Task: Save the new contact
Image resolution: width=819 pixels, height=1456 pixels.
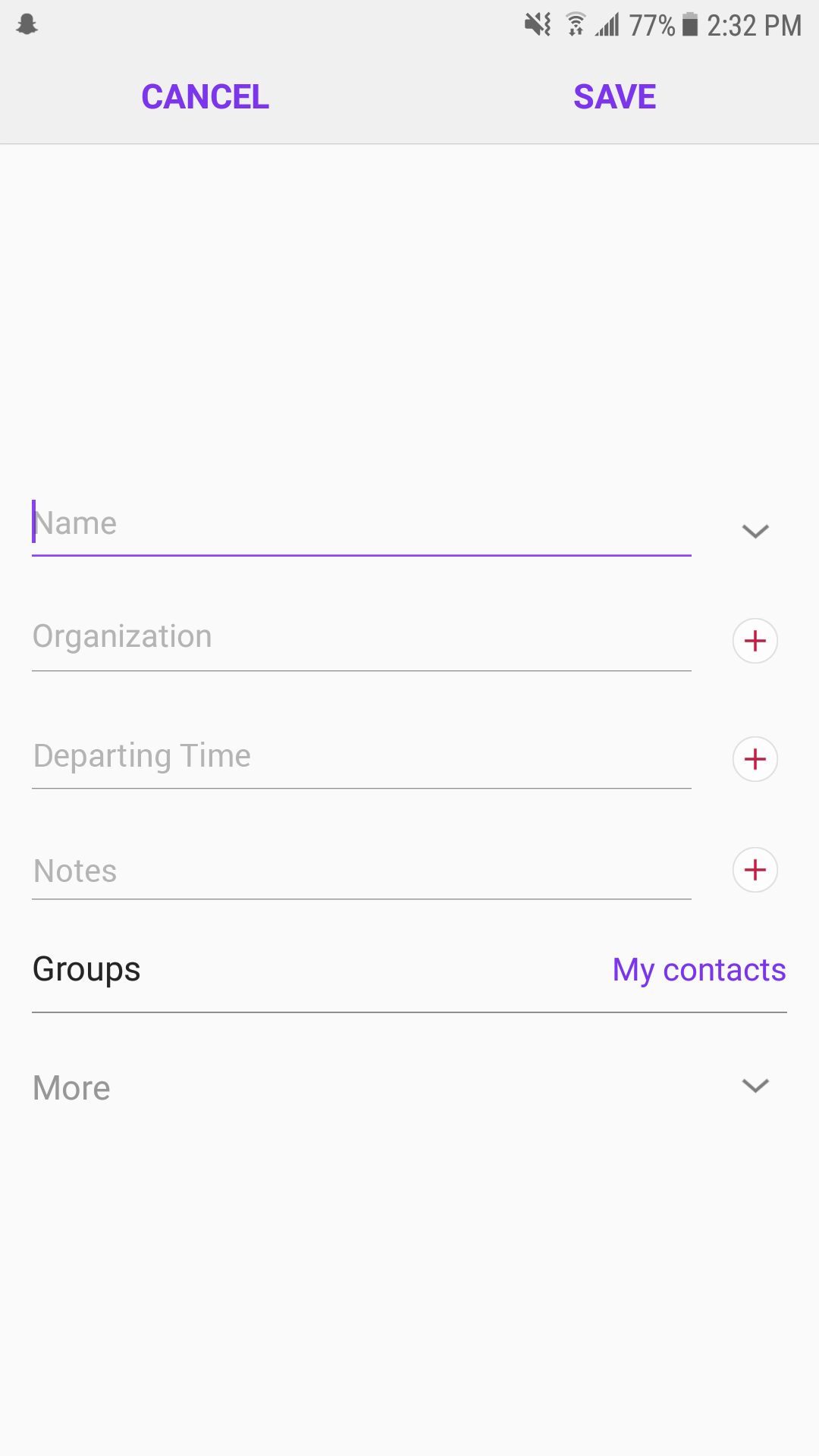Action: (614, 97)
